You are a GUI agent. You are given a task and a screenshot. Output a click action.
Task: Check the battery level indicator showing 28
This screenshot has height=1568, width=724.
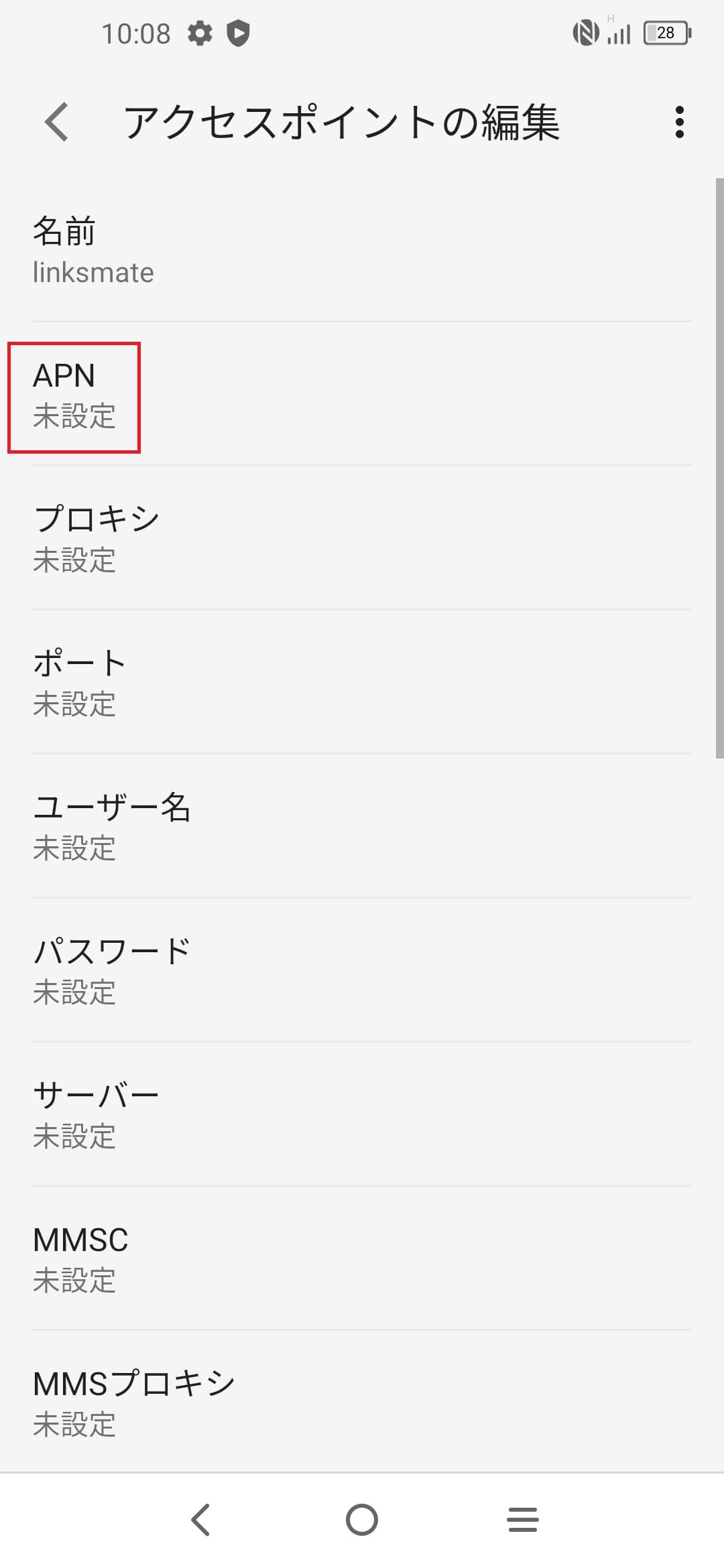[667, 32]
